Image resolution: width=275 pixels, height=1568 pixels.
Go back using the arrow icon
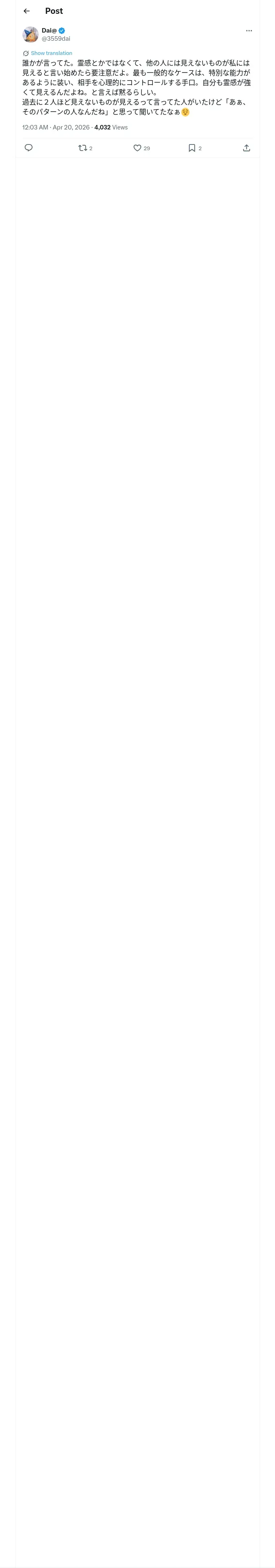(x=26, y=11)
